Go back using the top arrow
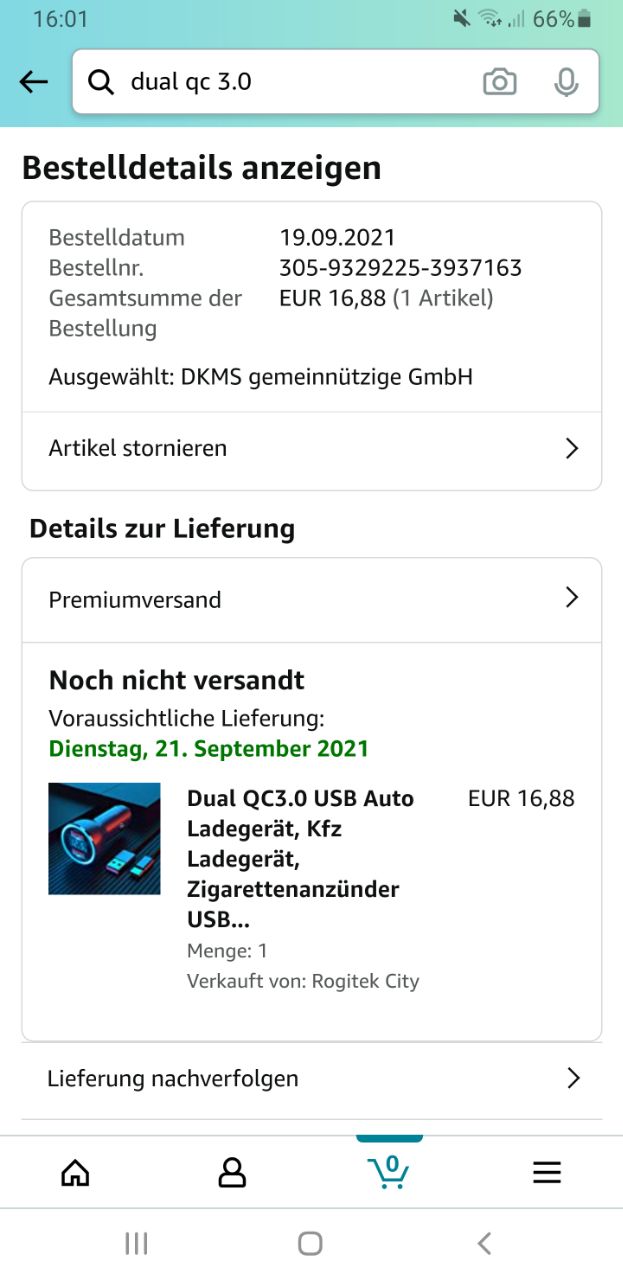623x1280 pixels. [x=34, y=82]
